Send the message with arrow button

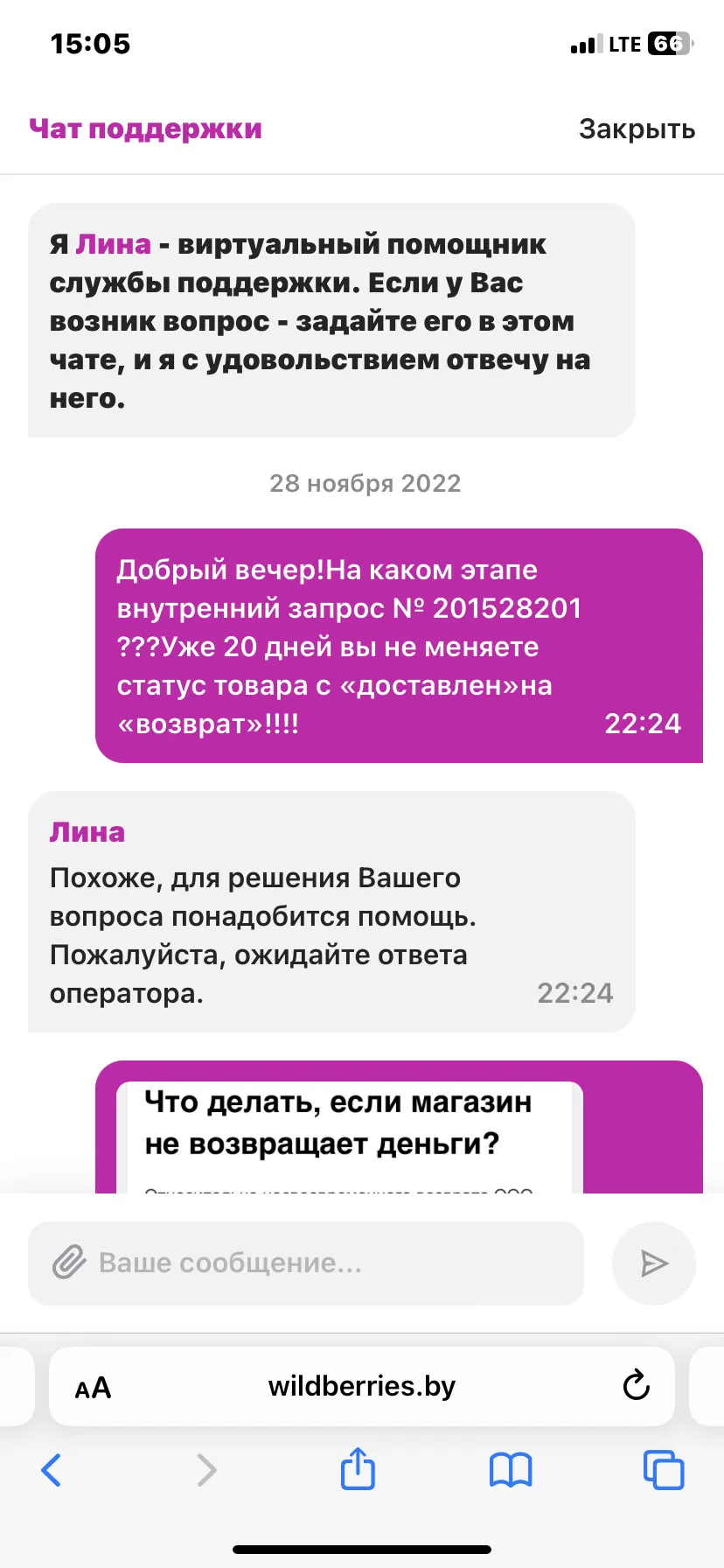coord(654,1263)
